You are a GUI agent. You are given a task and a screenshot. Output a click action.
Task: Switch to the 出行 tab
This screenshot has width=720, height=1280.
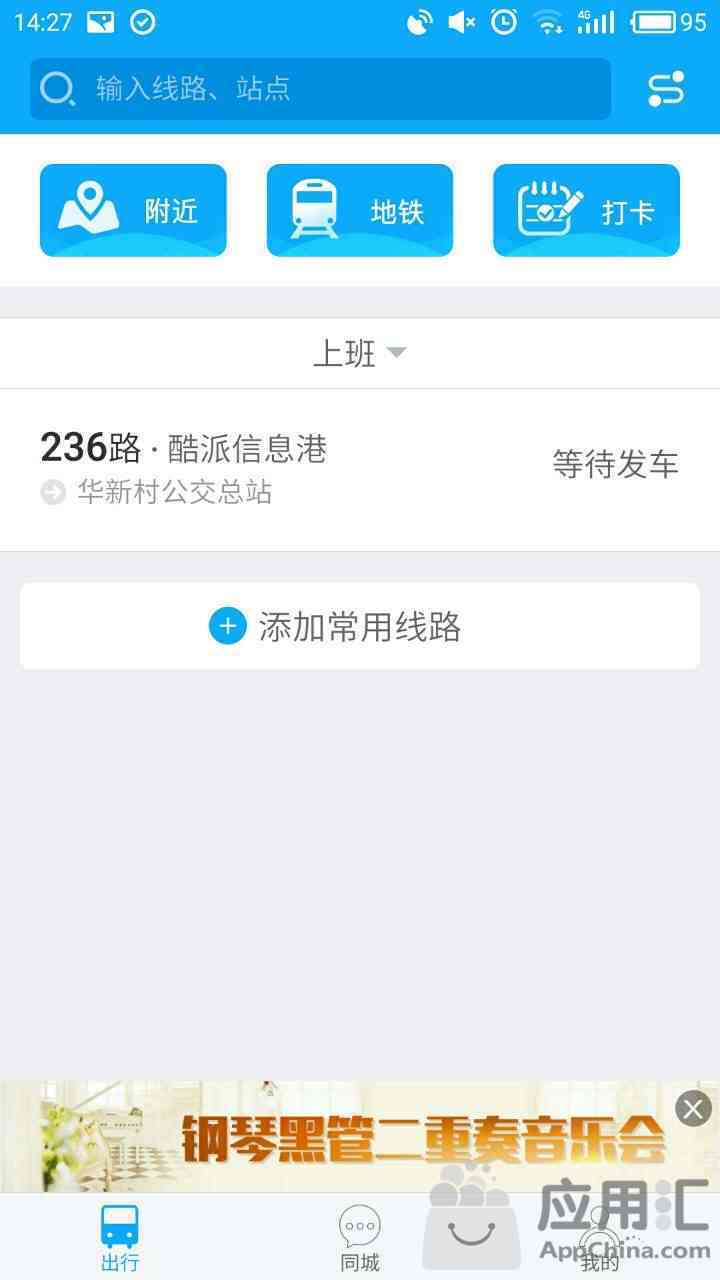[120, 1238]
